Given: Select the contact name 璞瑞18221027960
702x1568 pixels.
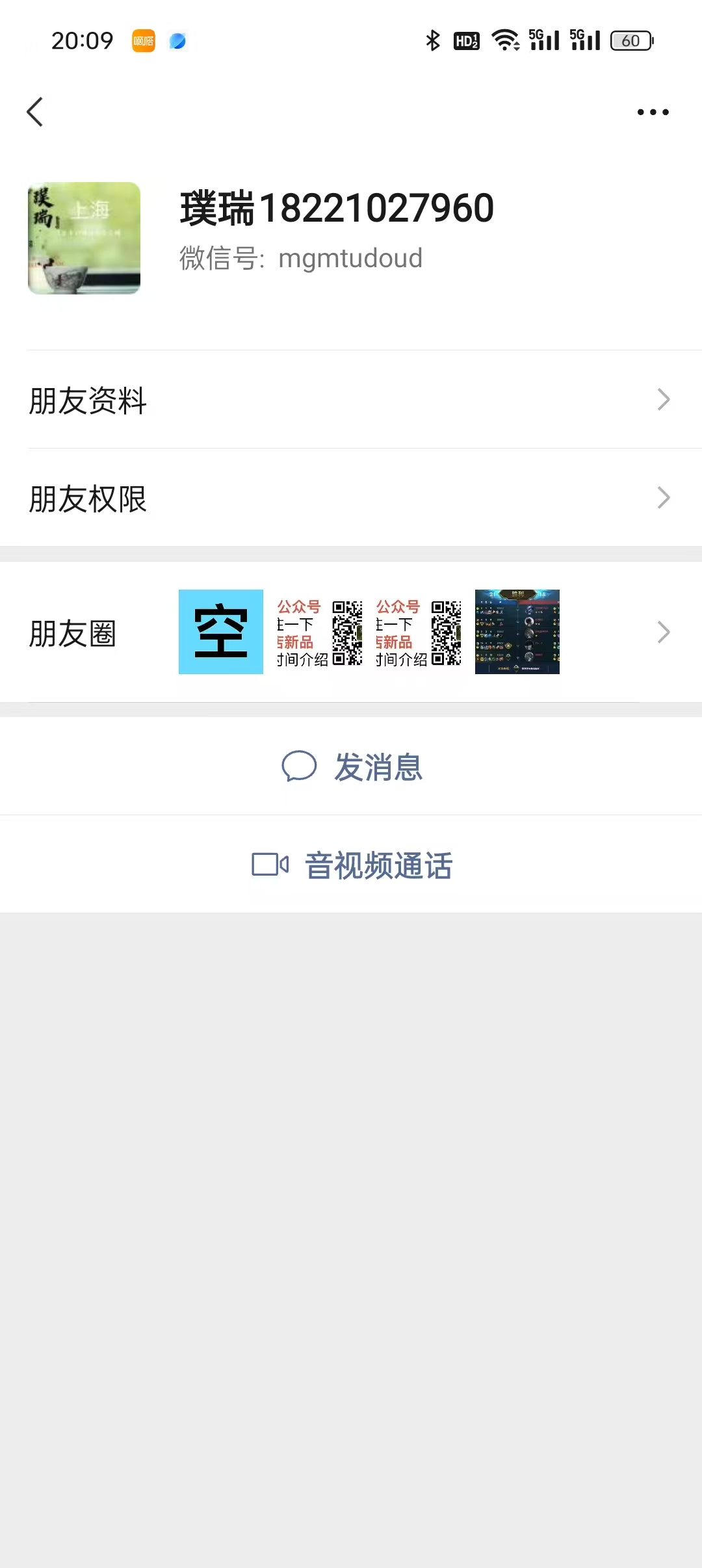Looking at the screenshot, I should click(336, 209).
